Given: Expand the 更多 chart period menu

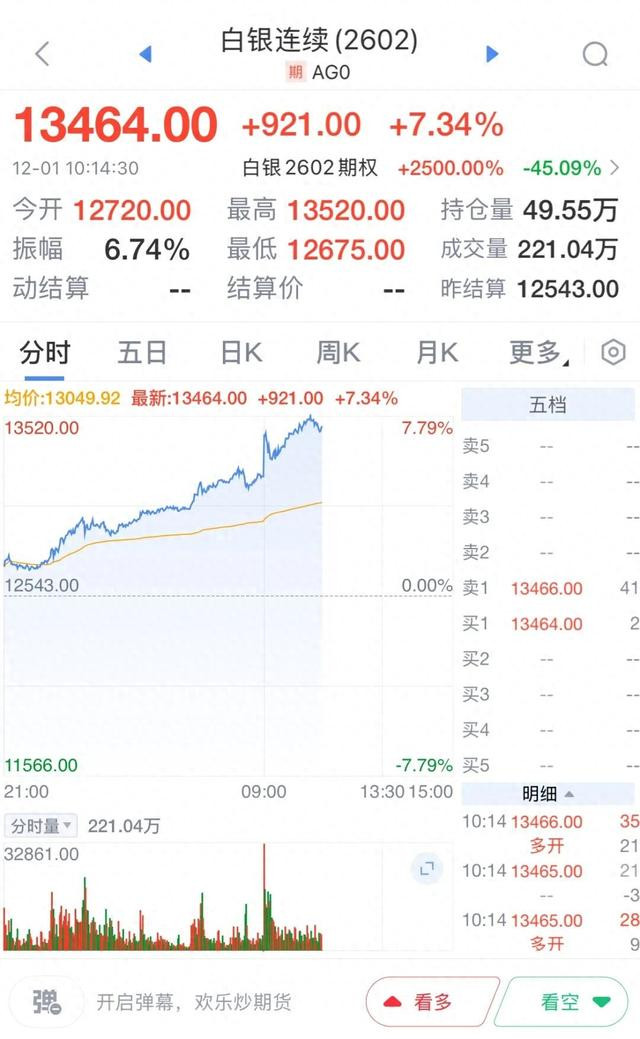Looking at the screenshot, I should click(538, 353).
